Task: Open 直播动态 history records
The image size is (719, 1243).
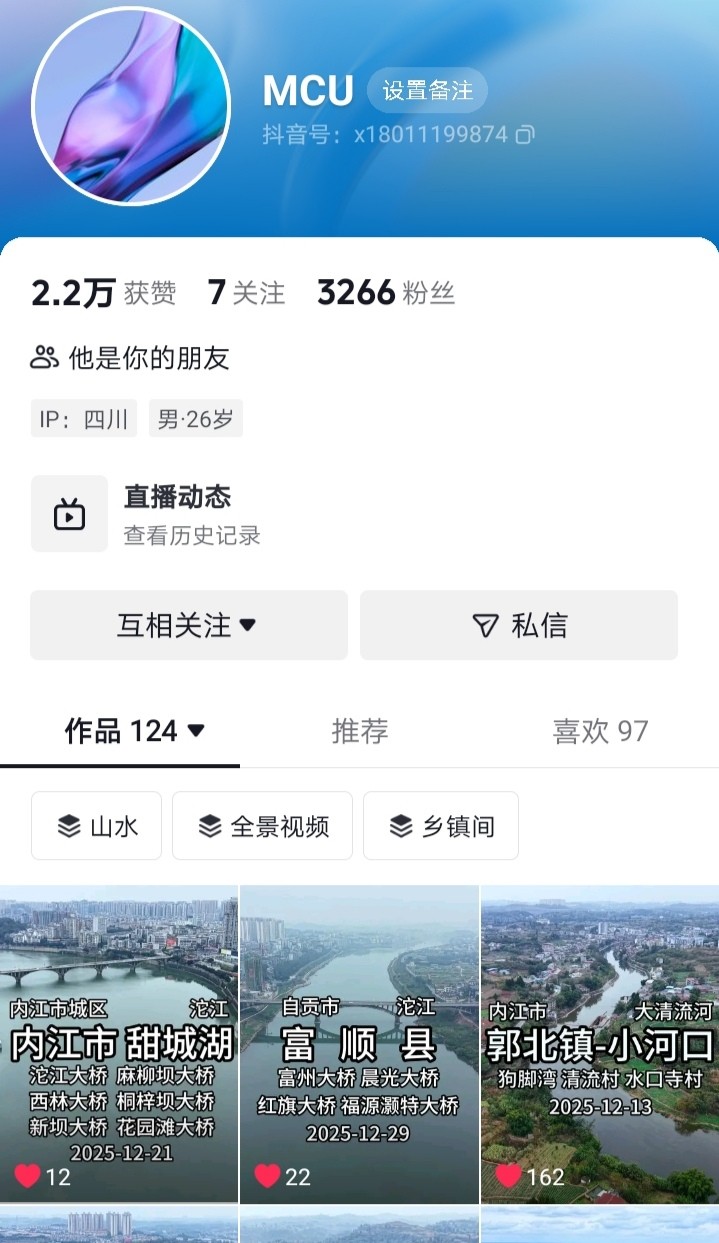Action: pyautogui.click(x=190, y=514)
